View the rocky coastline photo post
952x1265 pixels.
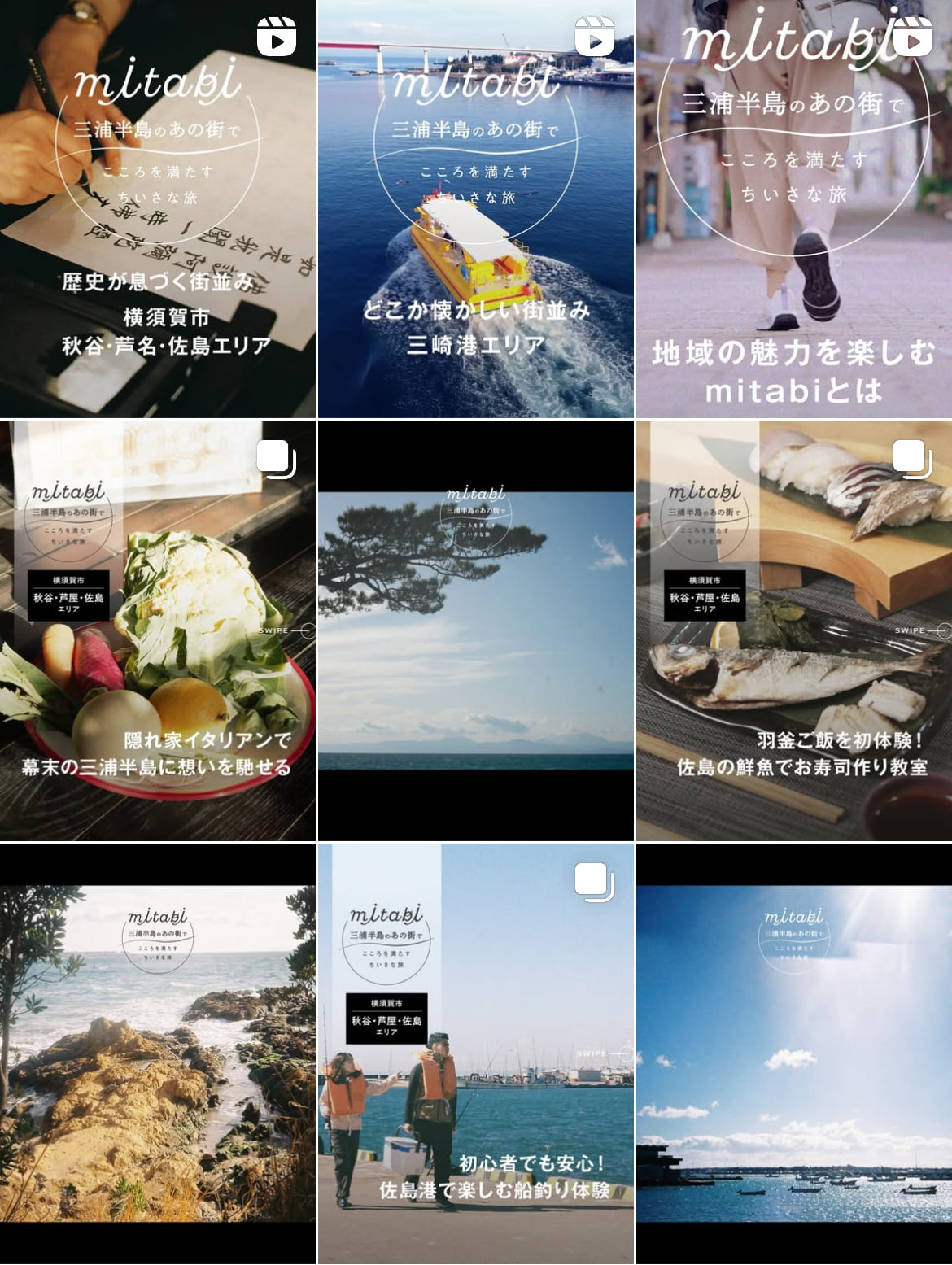click(158, 1053)
